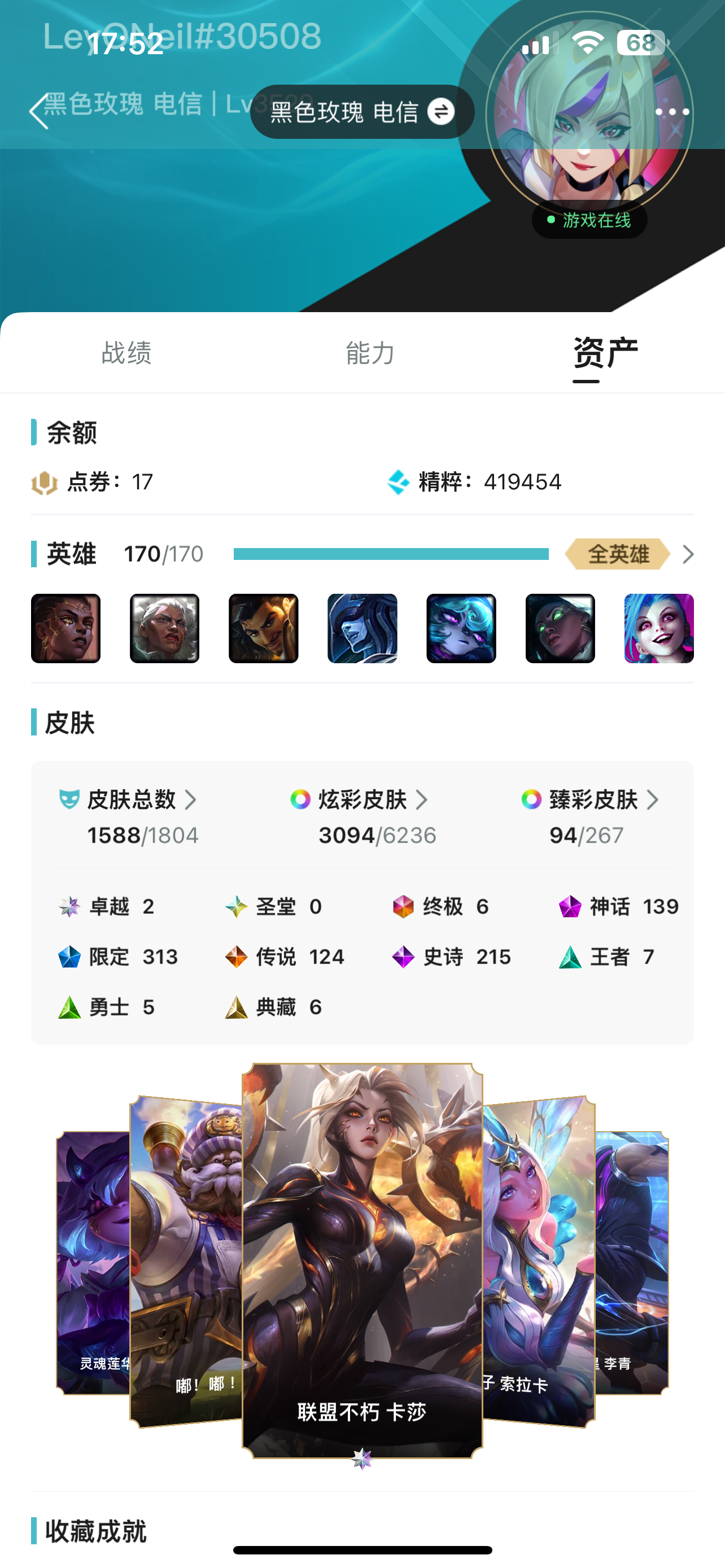Select the 资产 tab

(605, 353)
